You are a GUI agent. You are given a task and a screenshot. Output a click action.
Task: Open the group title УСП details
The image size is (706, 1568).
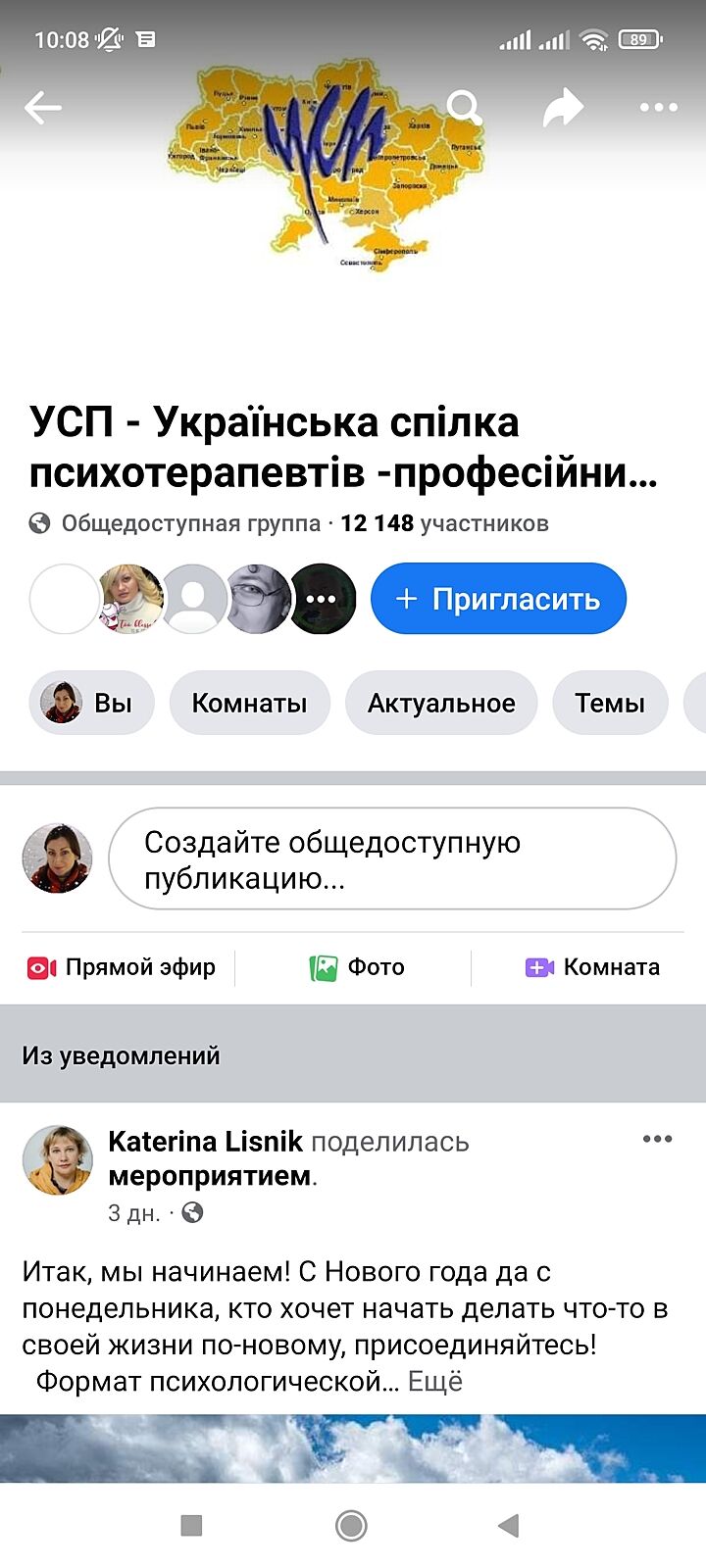tap(343, 447)
